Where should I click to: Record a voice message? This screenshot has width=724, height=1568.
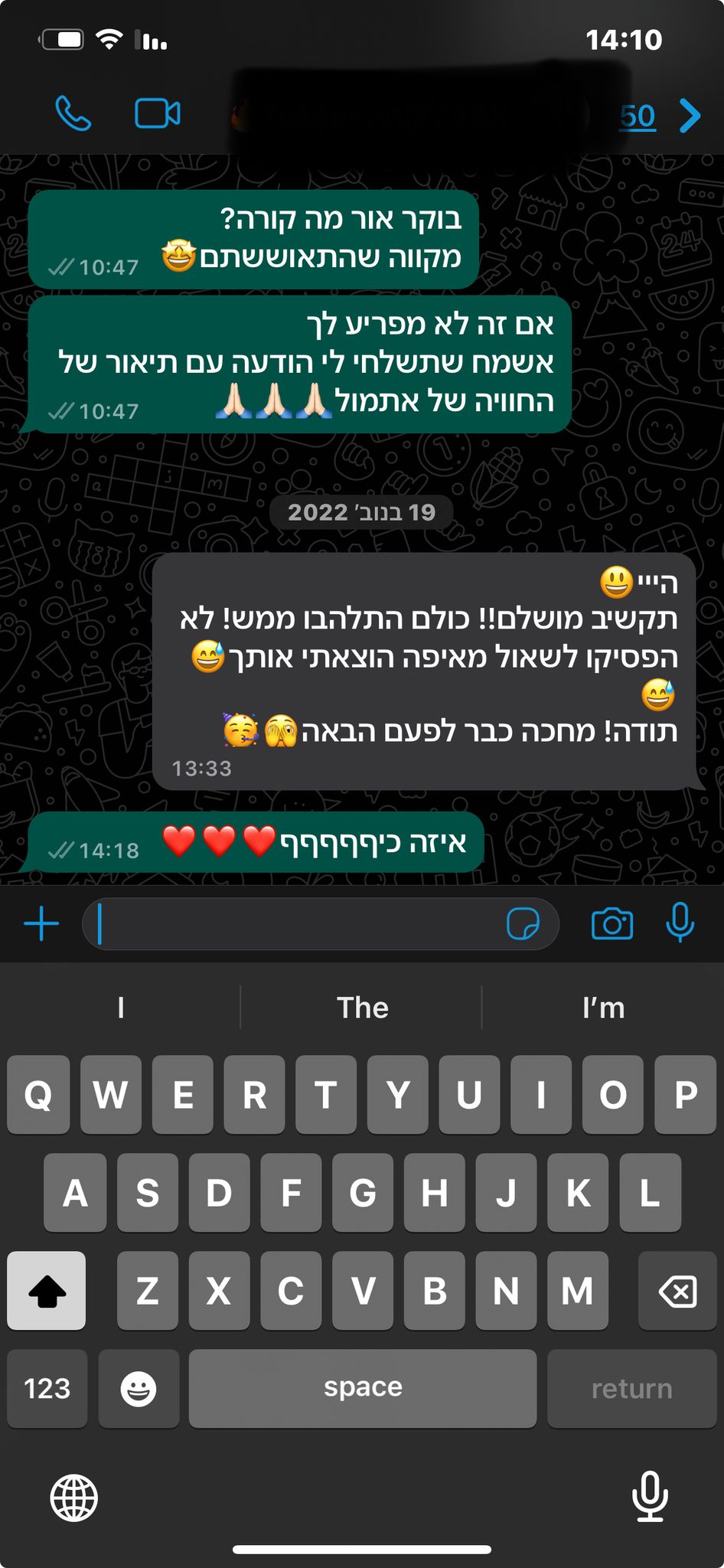pos(680,923)
